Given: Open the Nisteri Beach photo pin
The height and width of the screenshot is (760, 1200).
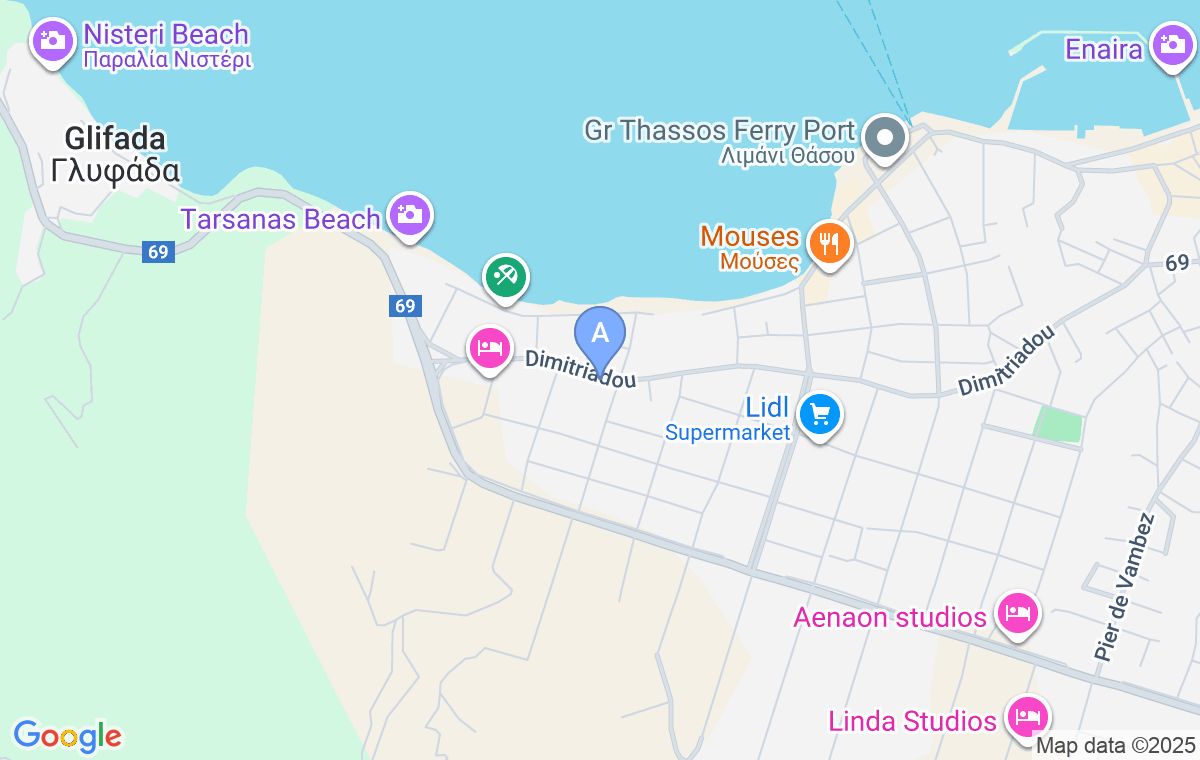Looking at the screenshot, I should click(x=52, y=41).
